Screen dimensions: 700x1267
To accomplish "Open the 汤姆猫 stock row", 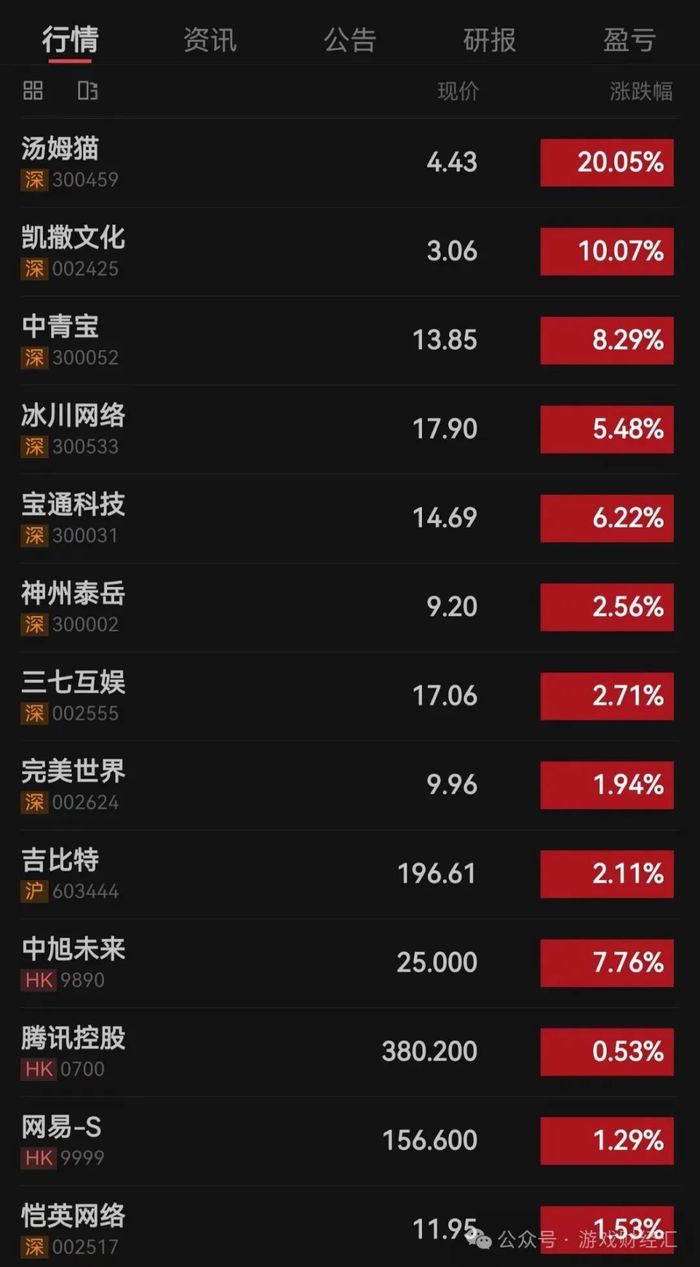I will pos(350,163).
